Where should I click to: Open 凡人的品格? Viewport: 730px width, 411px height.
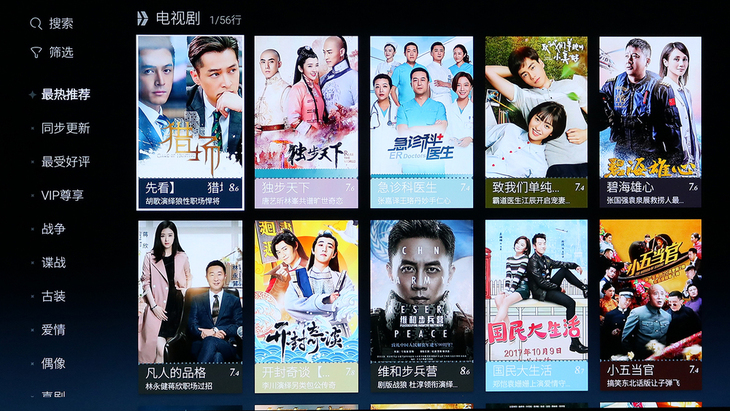click(x=190, y=305)
